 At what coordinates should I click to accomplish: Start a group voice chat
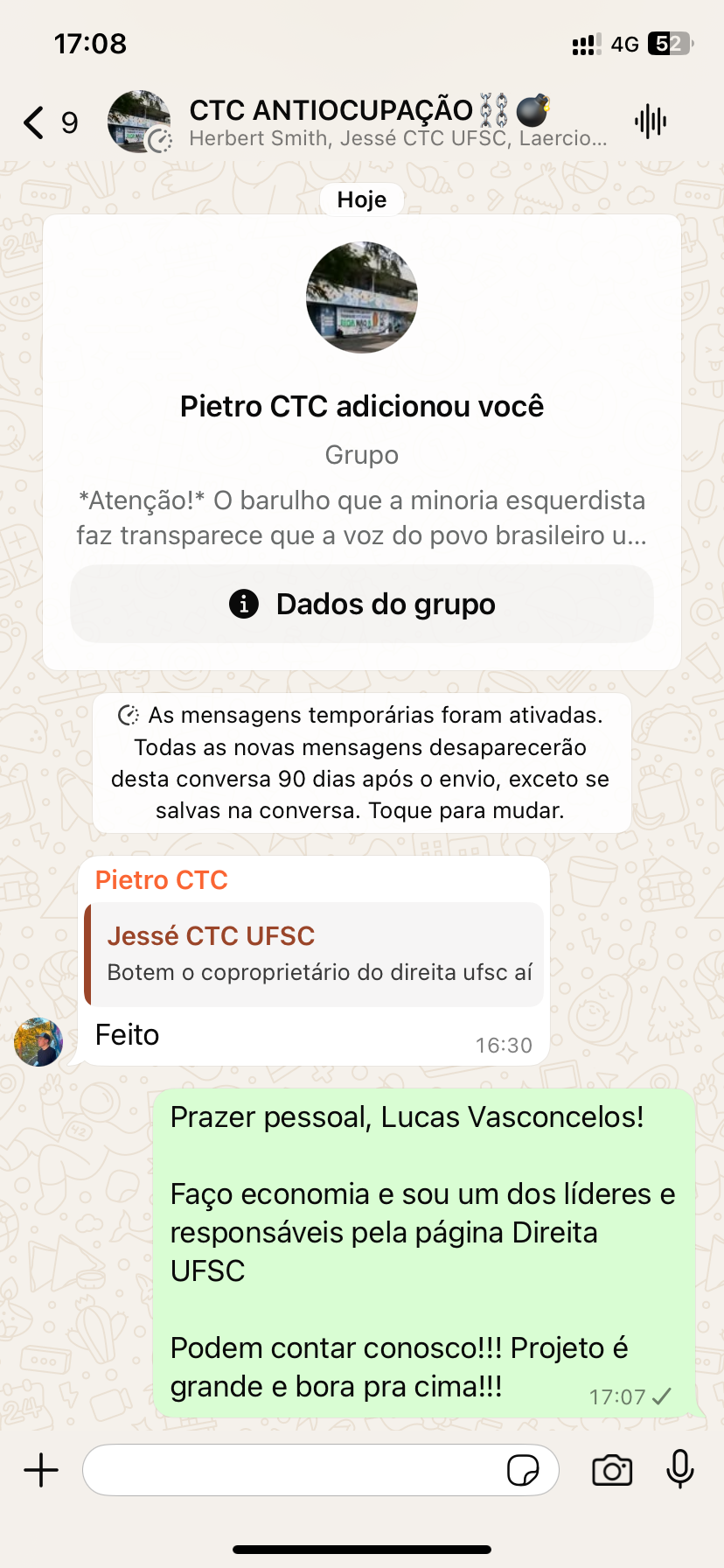(x=651, y=122)
